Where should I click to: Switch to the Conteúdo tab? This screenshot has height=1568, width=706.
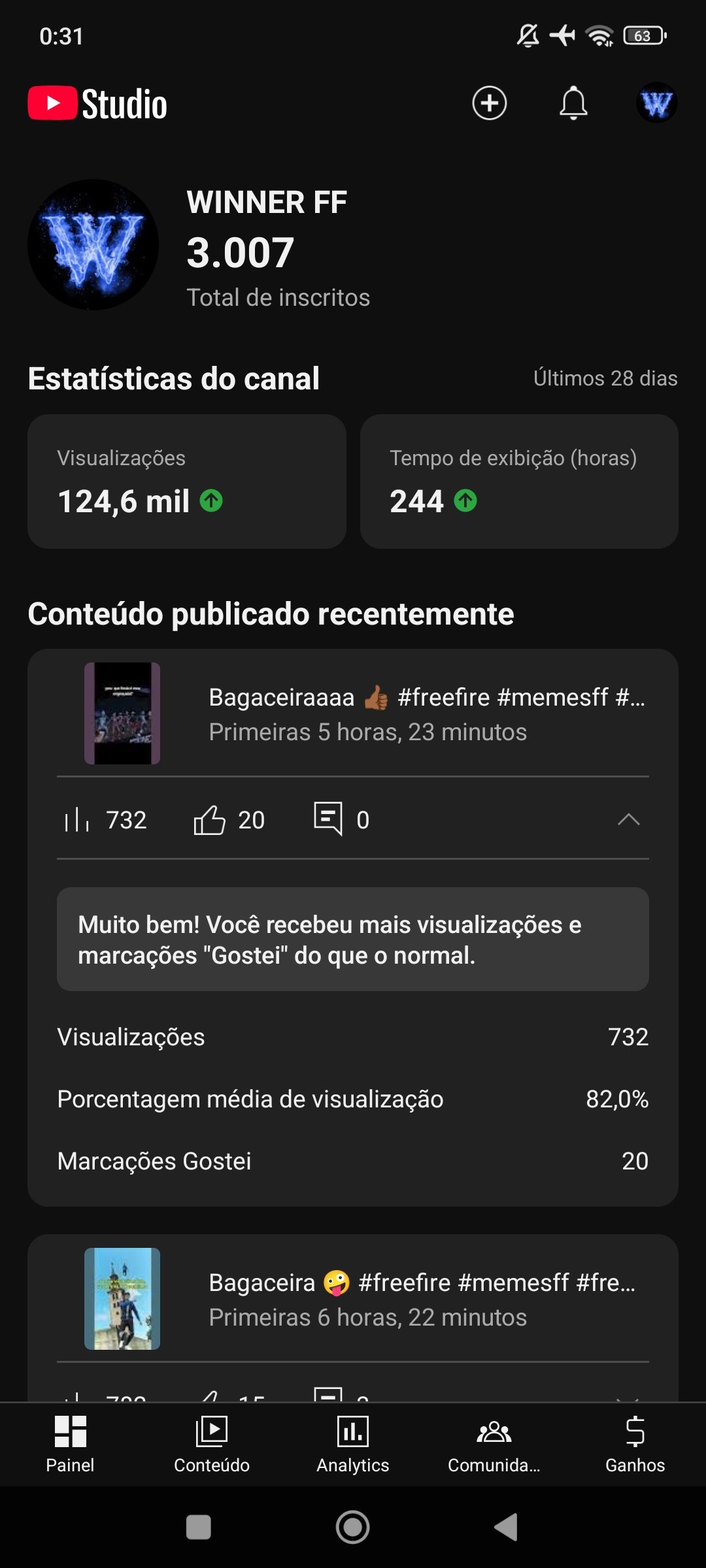pyautogui.click(x=212, y=1444)
